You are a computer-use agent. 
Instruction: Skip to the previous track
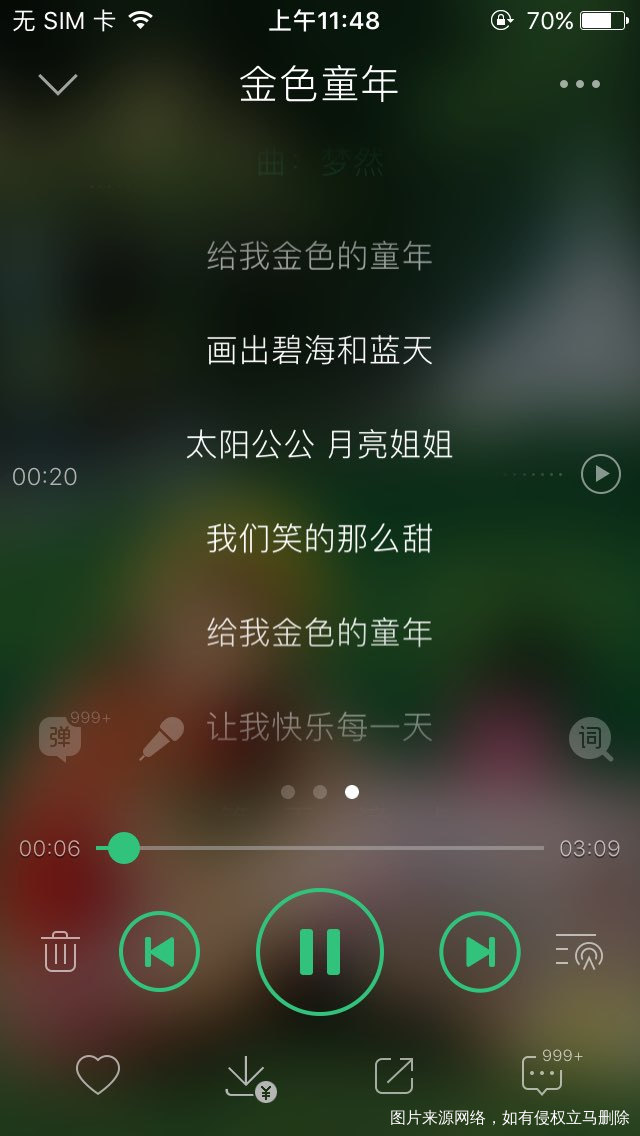coord(160,952)
